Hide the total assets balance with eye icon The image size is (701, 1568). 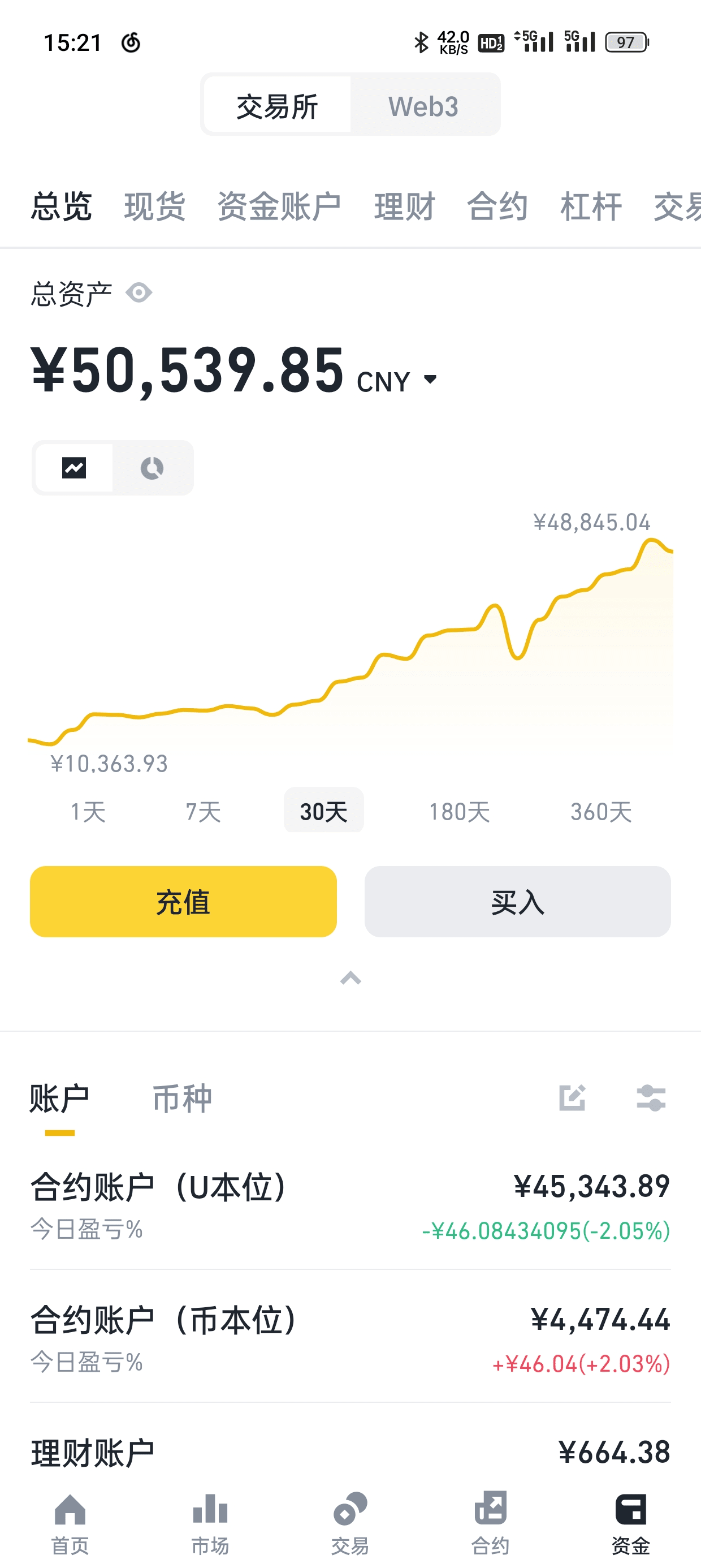point(139,293)
